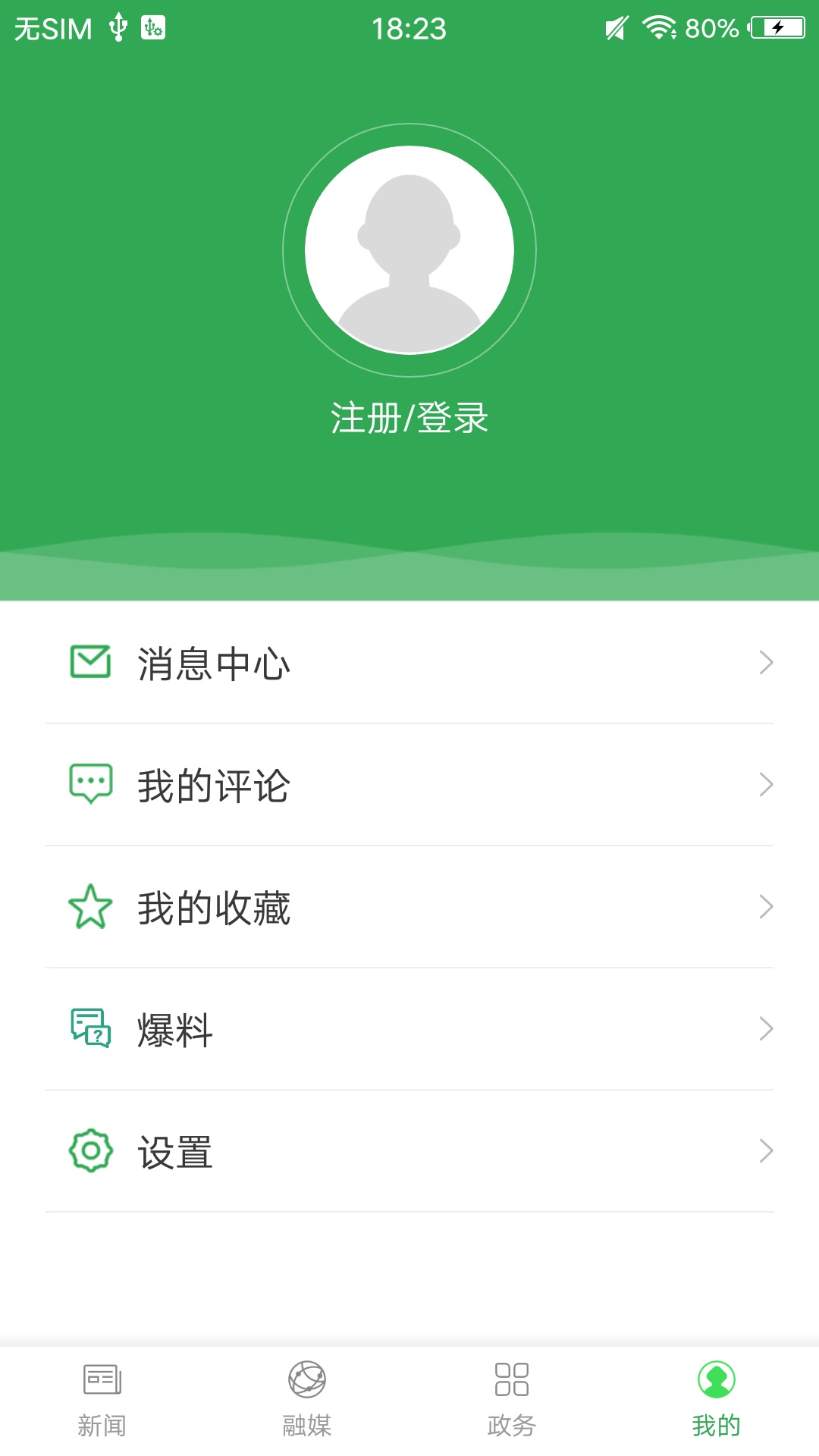Open the 消息中心 message icon
This screenshot has height=1456, width=819.
89,662
